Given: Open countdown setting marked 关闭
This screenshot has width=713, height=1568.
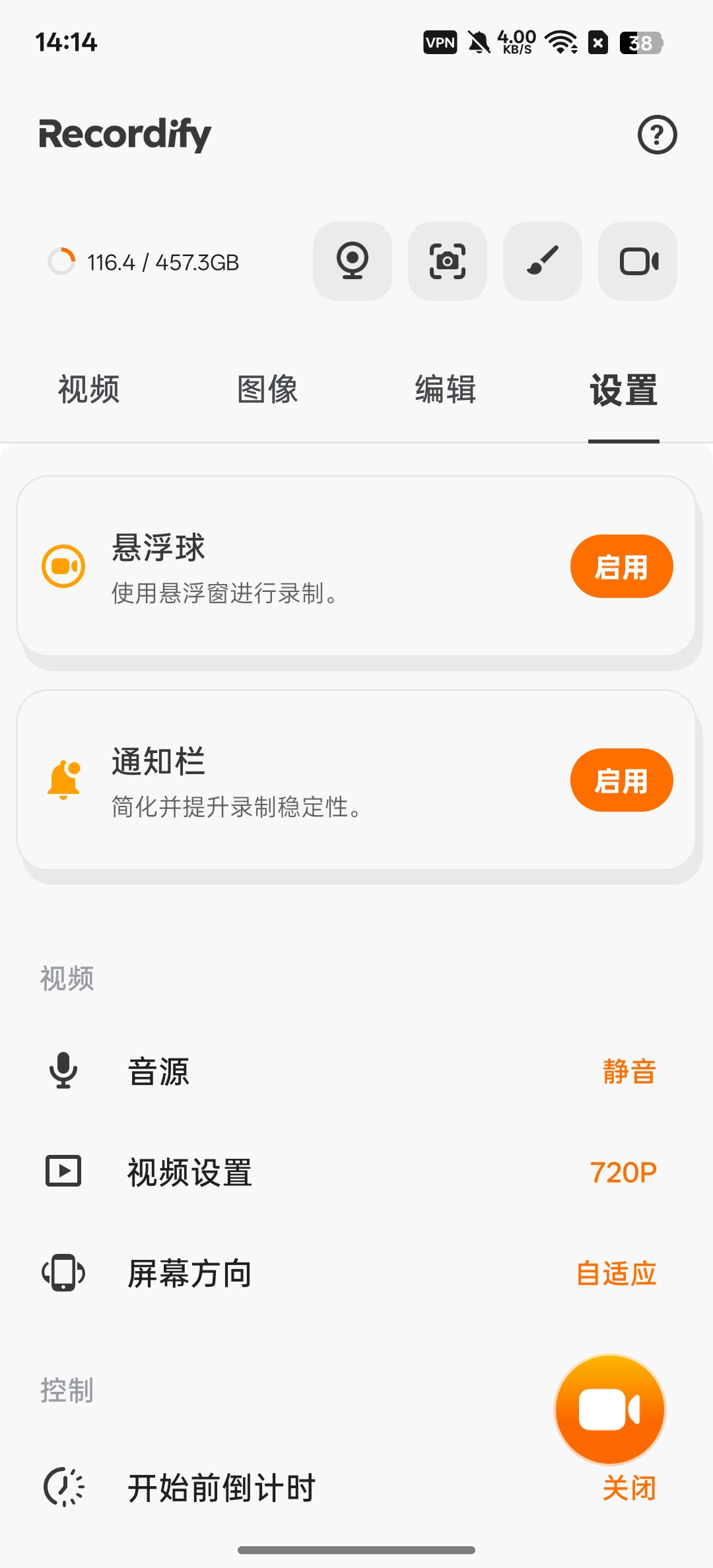Looking at the screenshot, I should click(x=627, y=1487).
